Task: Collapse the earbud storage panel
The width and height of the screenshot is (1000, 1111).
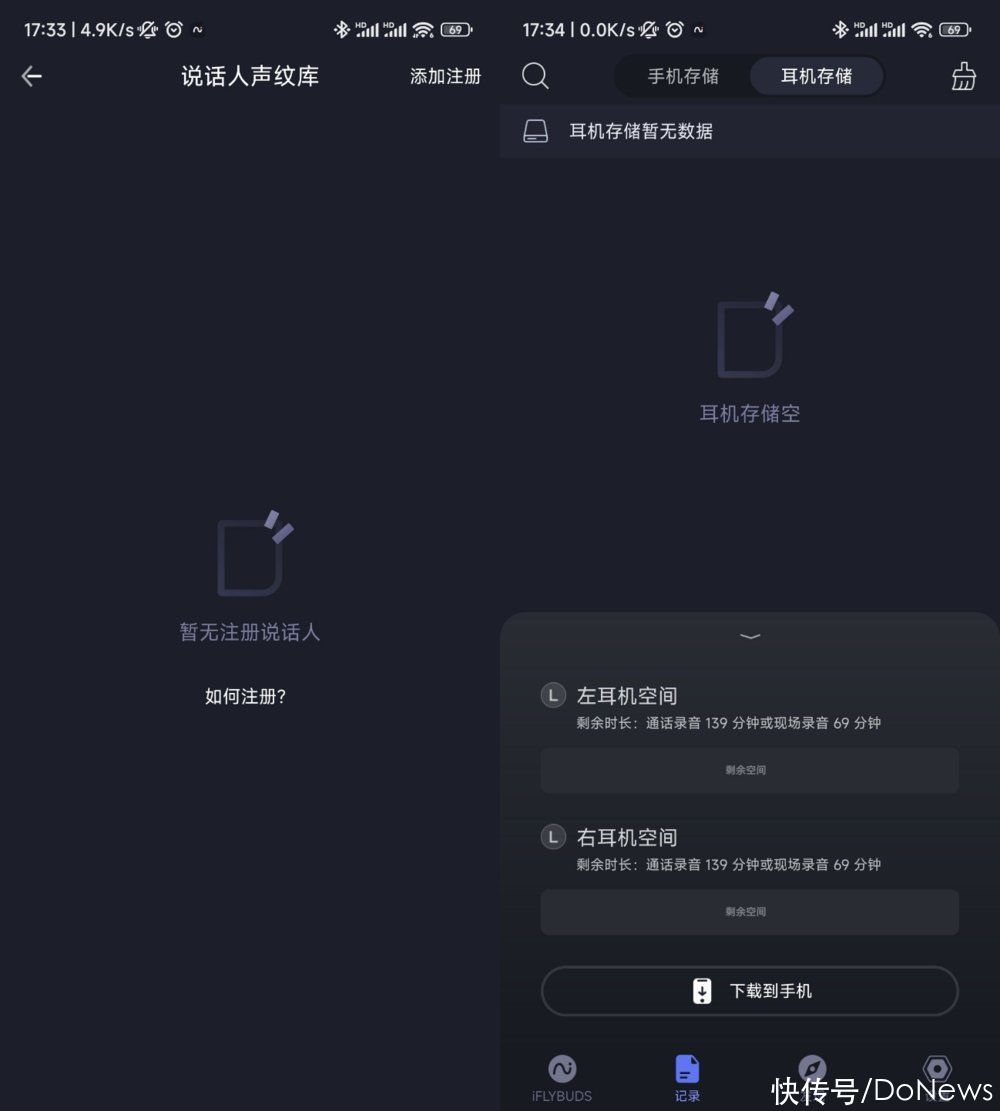Action: 750,636
